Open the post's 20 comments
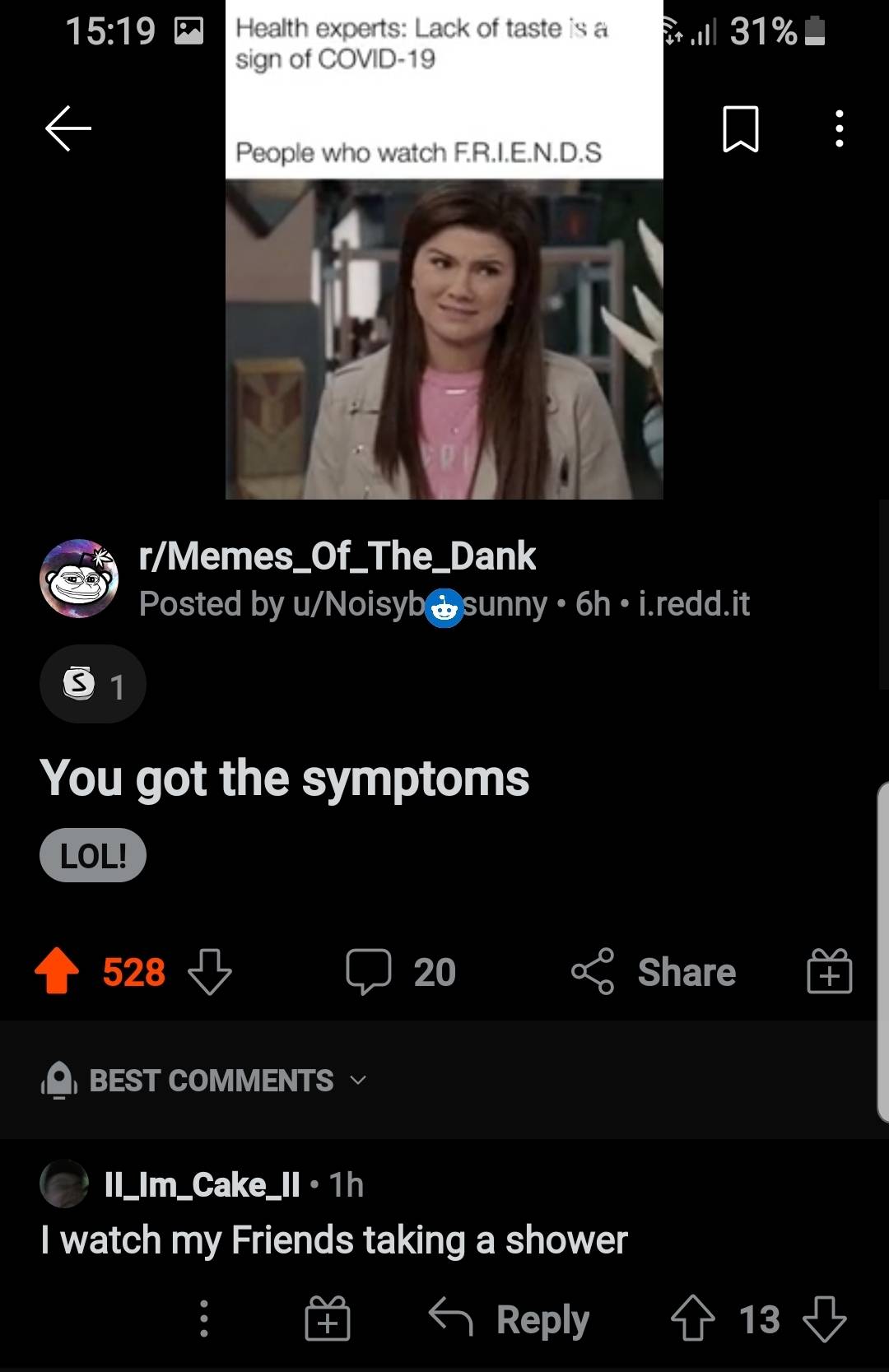 pos(401,972)
